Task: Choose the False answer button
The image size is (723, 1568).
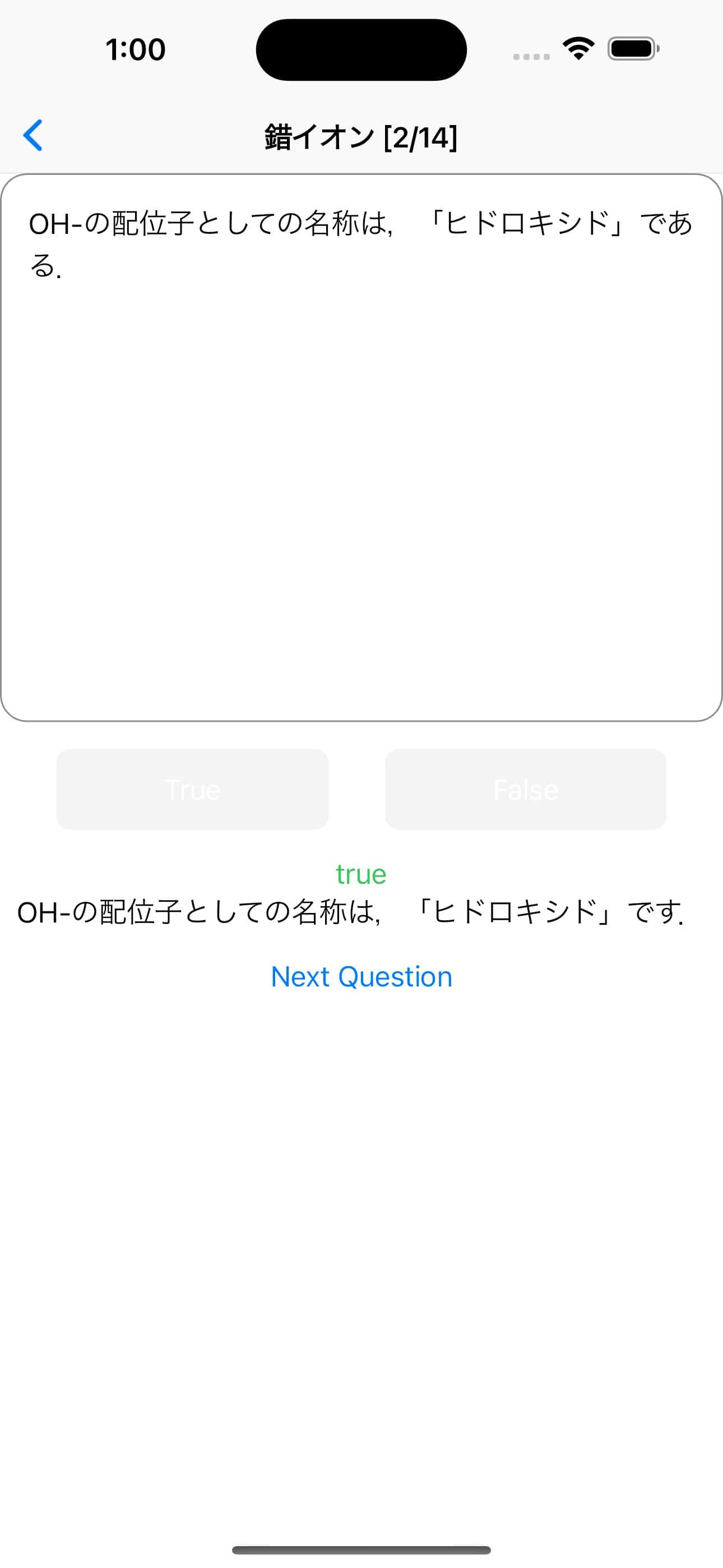Action: tap(525, 790)
